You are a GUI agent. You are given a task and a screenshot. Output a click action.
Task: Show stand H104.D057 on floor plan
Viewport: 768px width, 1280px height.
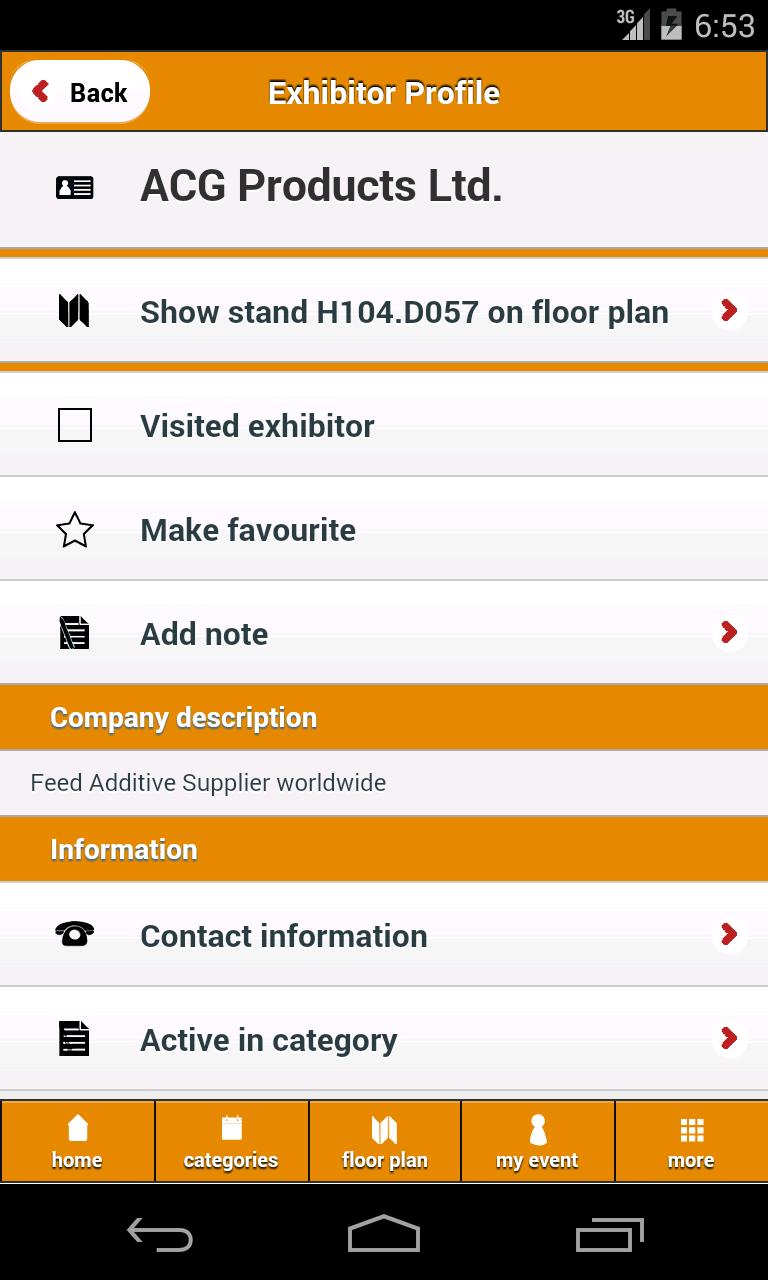[404, 312]
